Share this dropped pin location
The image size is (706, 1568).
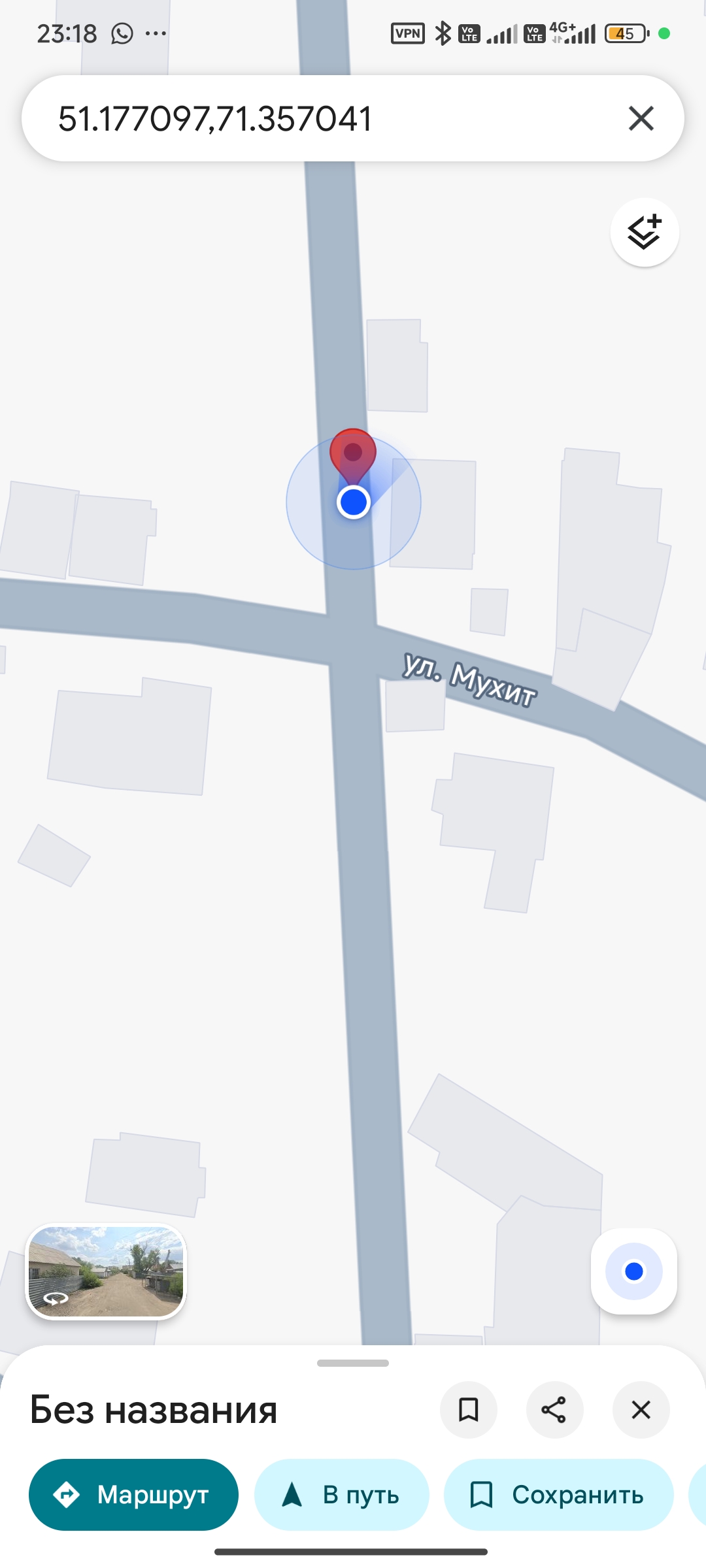click(x=554, y=1410)
